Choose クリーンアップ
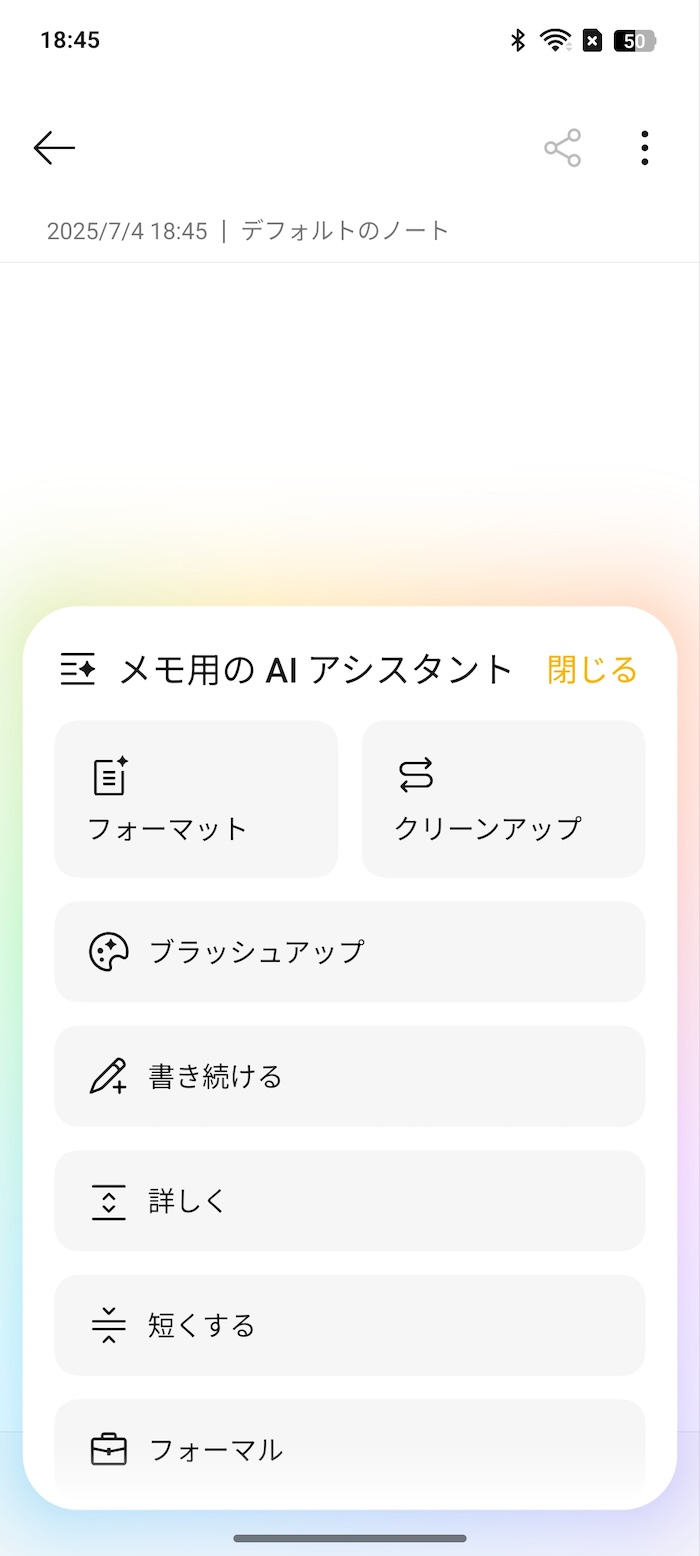Image resolution: width=700 pixels, height=1556 pixels. click(x=503, y=799)
